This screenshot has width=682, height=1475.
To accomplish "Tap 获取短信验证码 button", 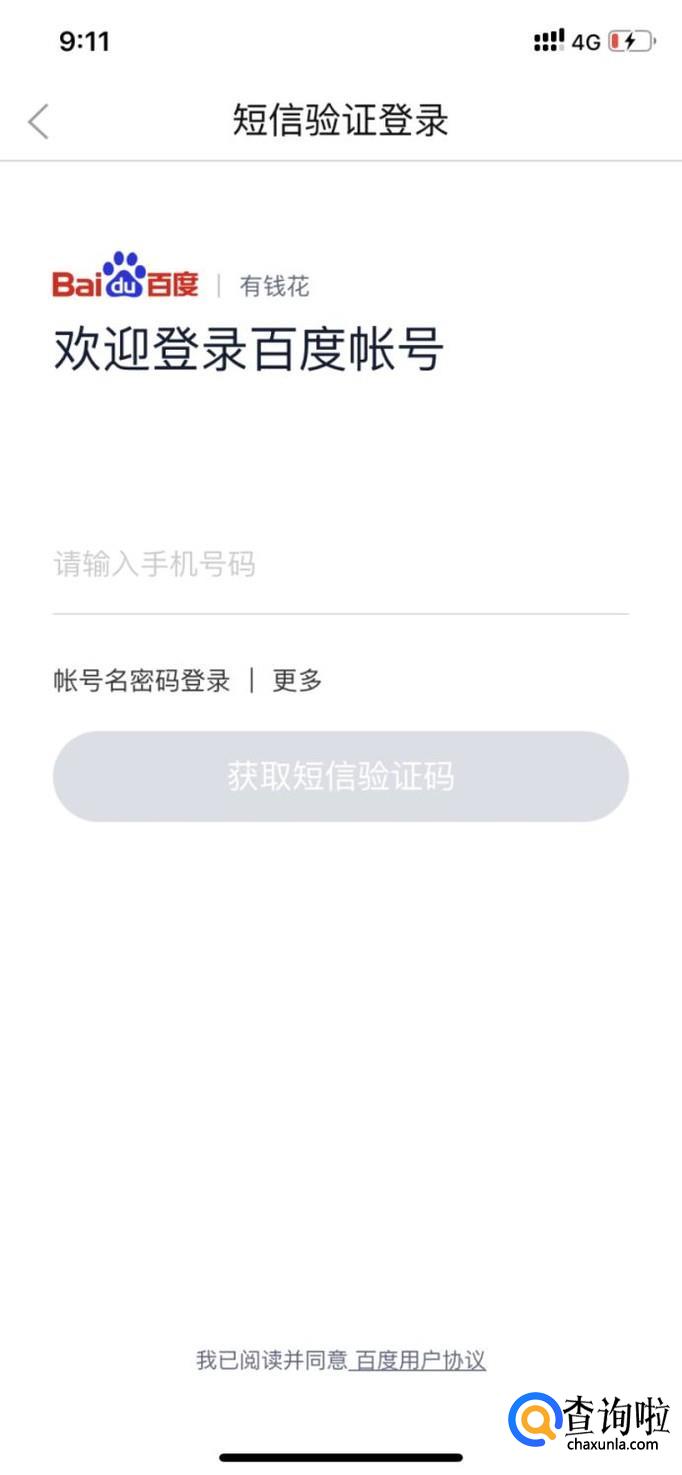I will coord(340,777).
